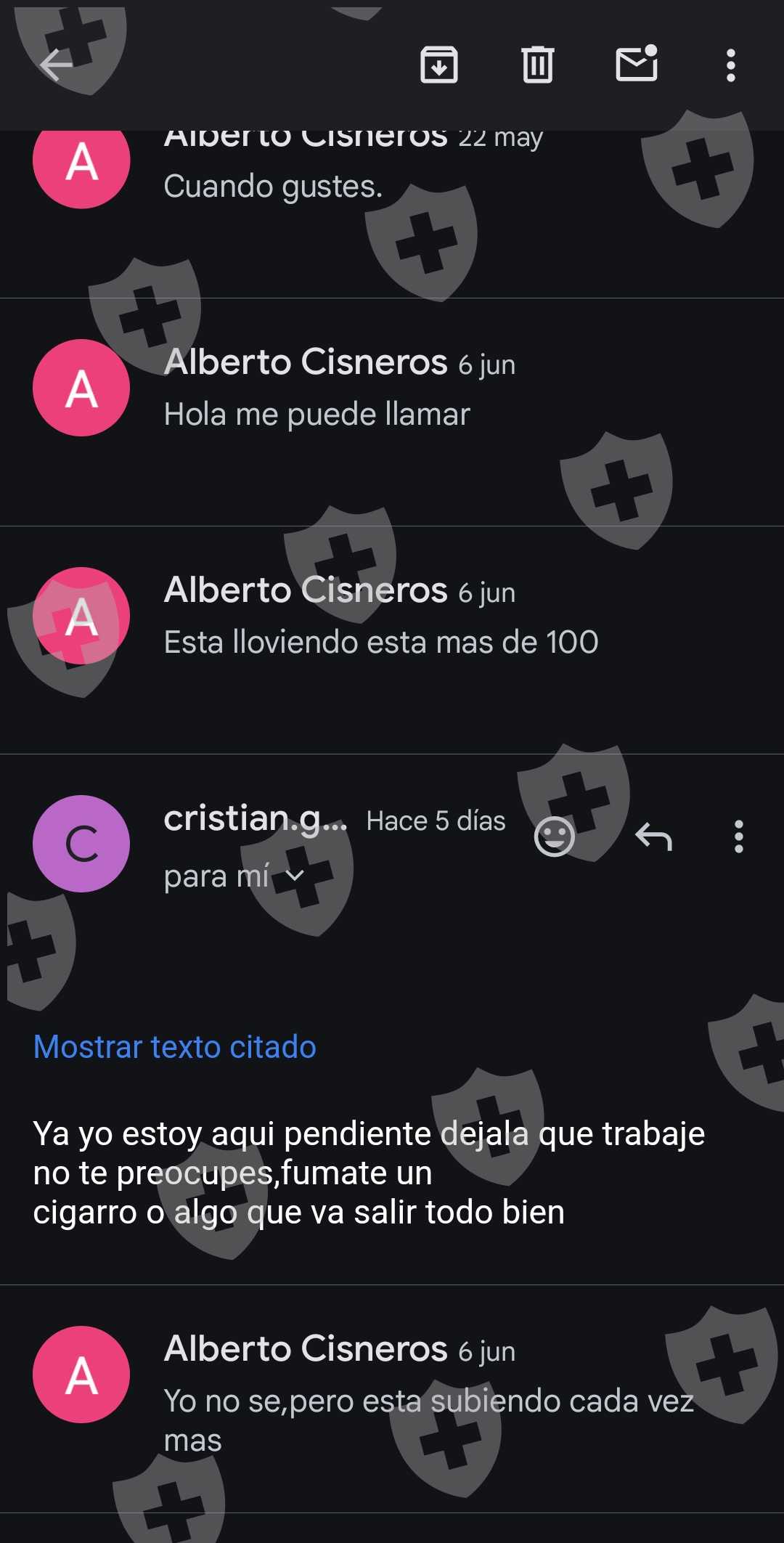The image size is (784, 1543).
Task: Reply to cristian's message
Action: (653, 837)
